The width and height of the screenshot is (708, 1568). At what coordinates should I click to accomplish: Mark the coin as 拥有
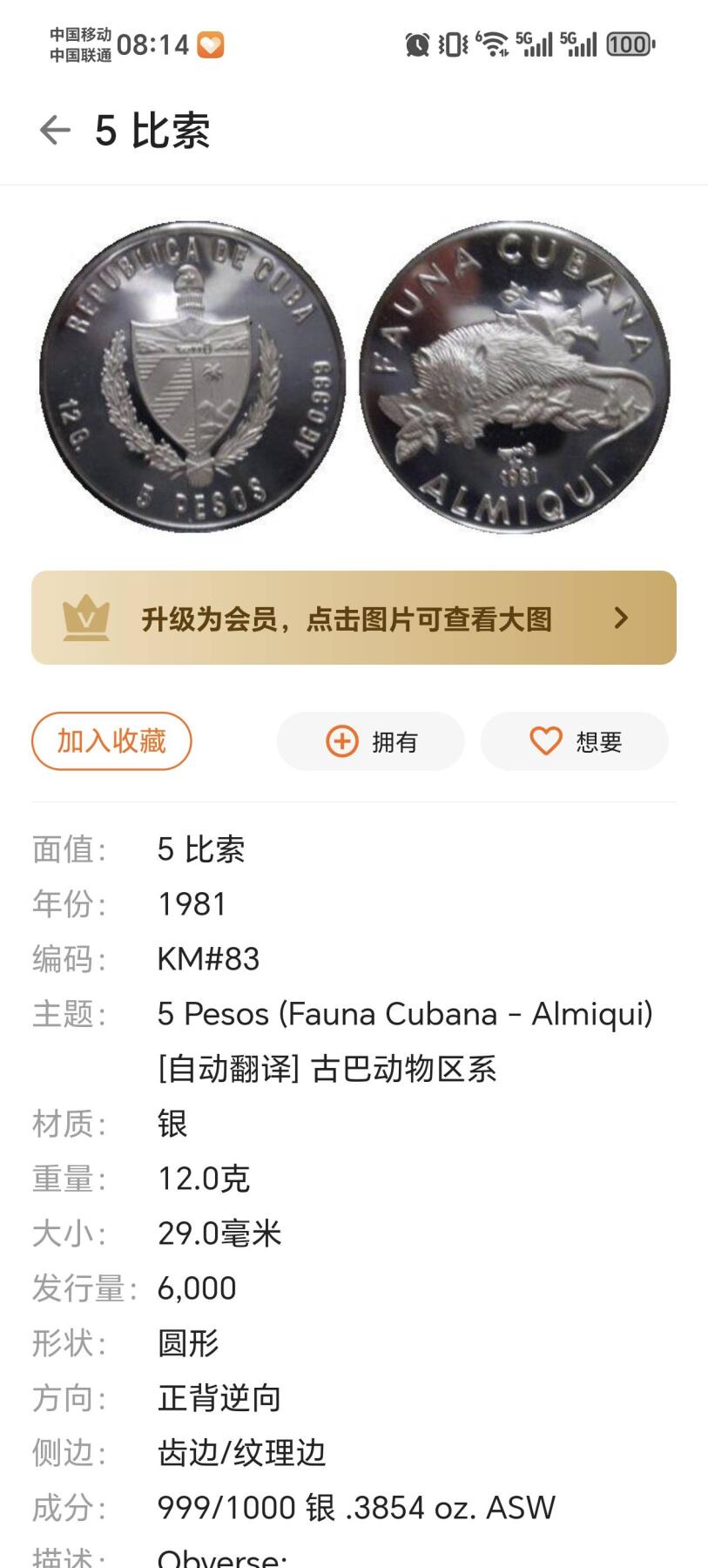tap(371, 741)
